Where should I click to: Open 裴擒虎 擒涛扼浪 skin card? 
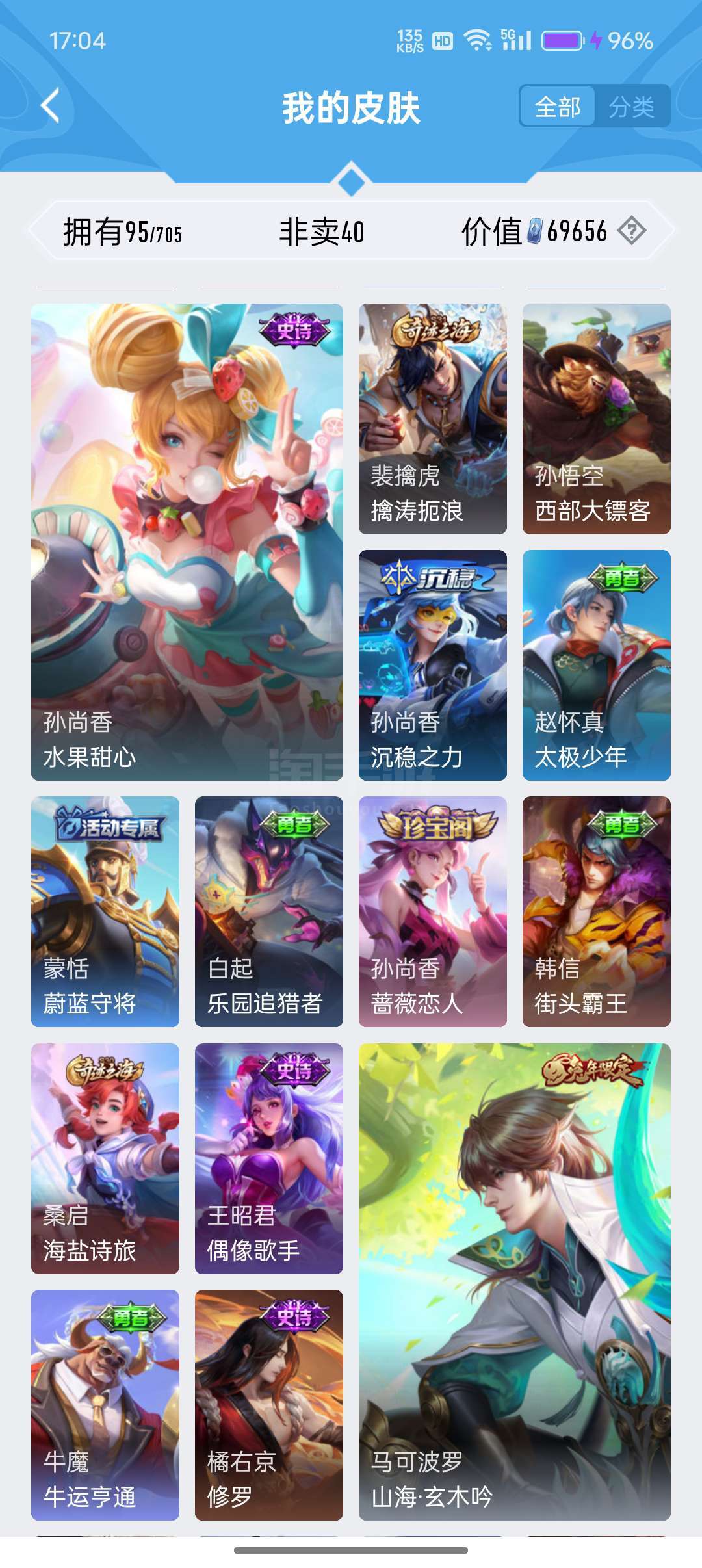tap(432, 419)
